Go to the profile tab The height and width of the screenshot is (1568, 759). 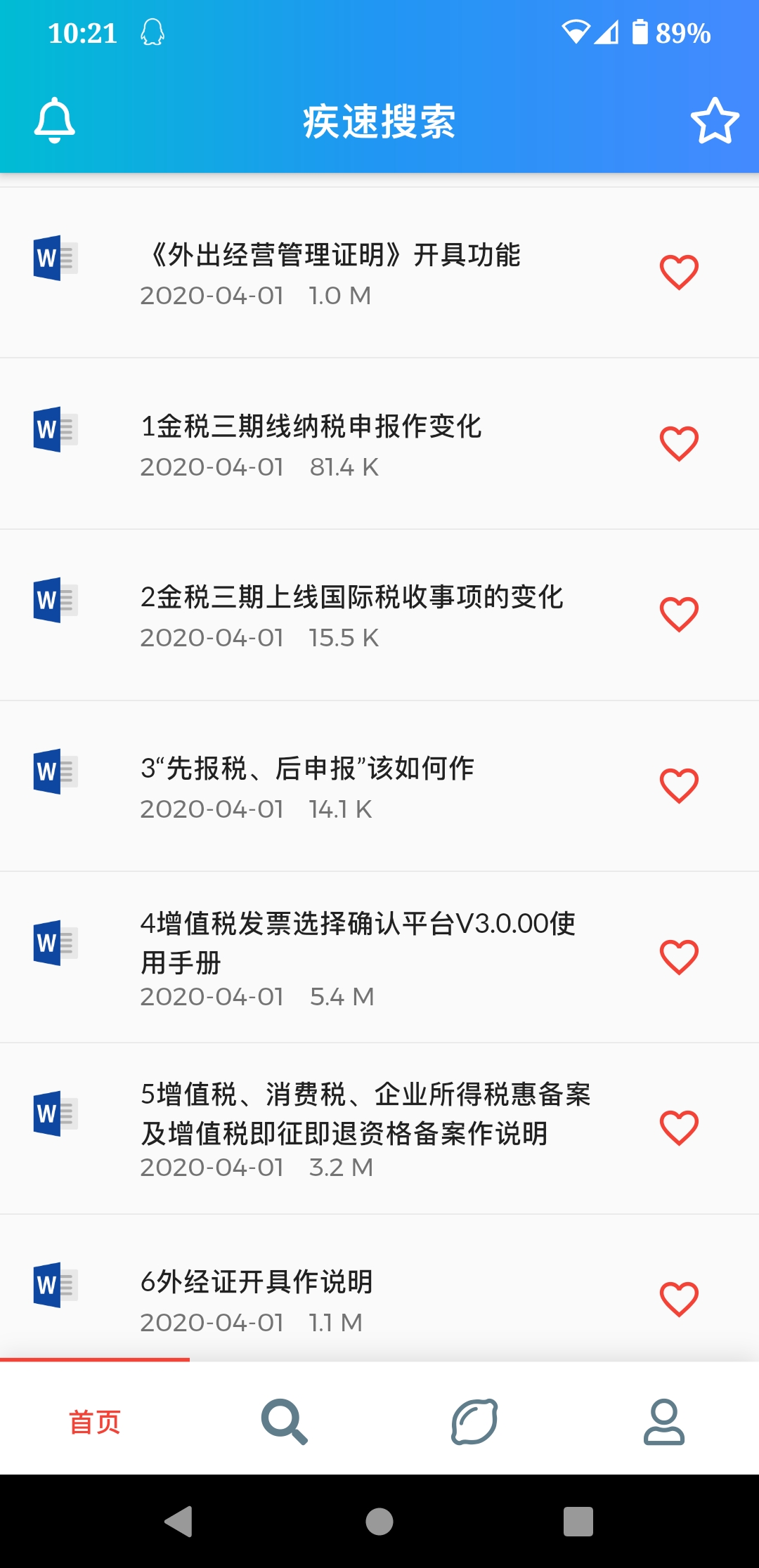click(664, 1422)
